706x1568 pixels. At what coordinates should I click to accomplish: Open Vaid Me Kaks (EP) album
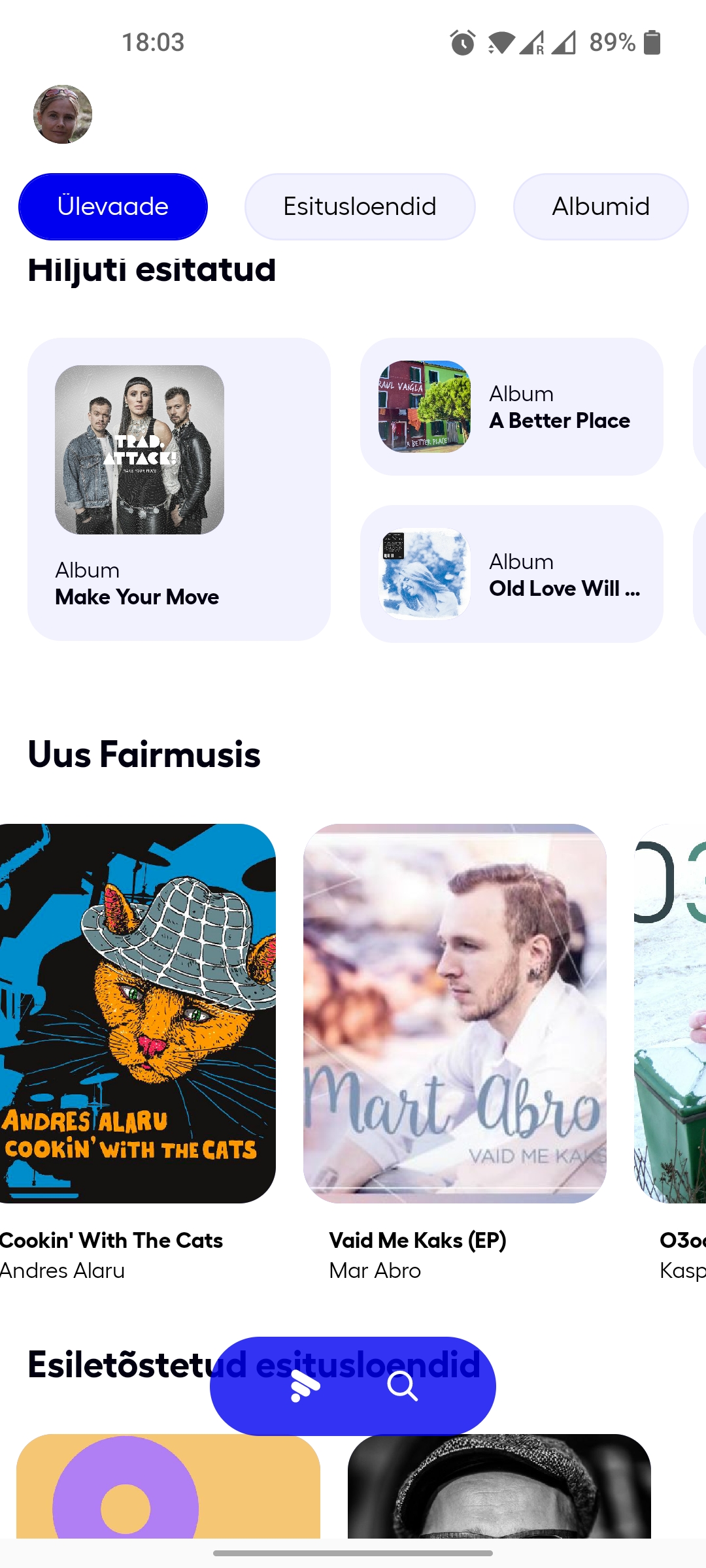pos(454,1013)
